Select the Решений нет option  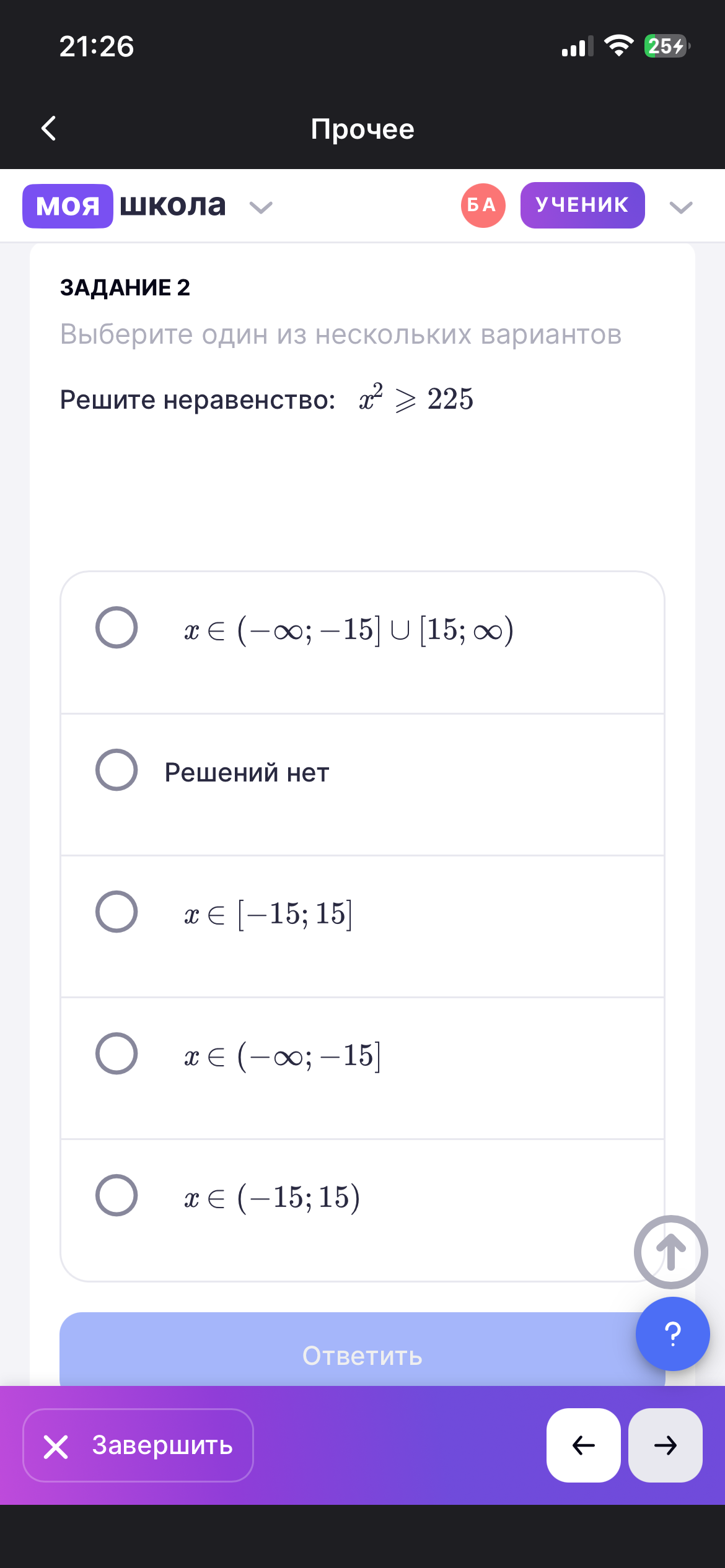pyautogui.click(x=118, y=770)
